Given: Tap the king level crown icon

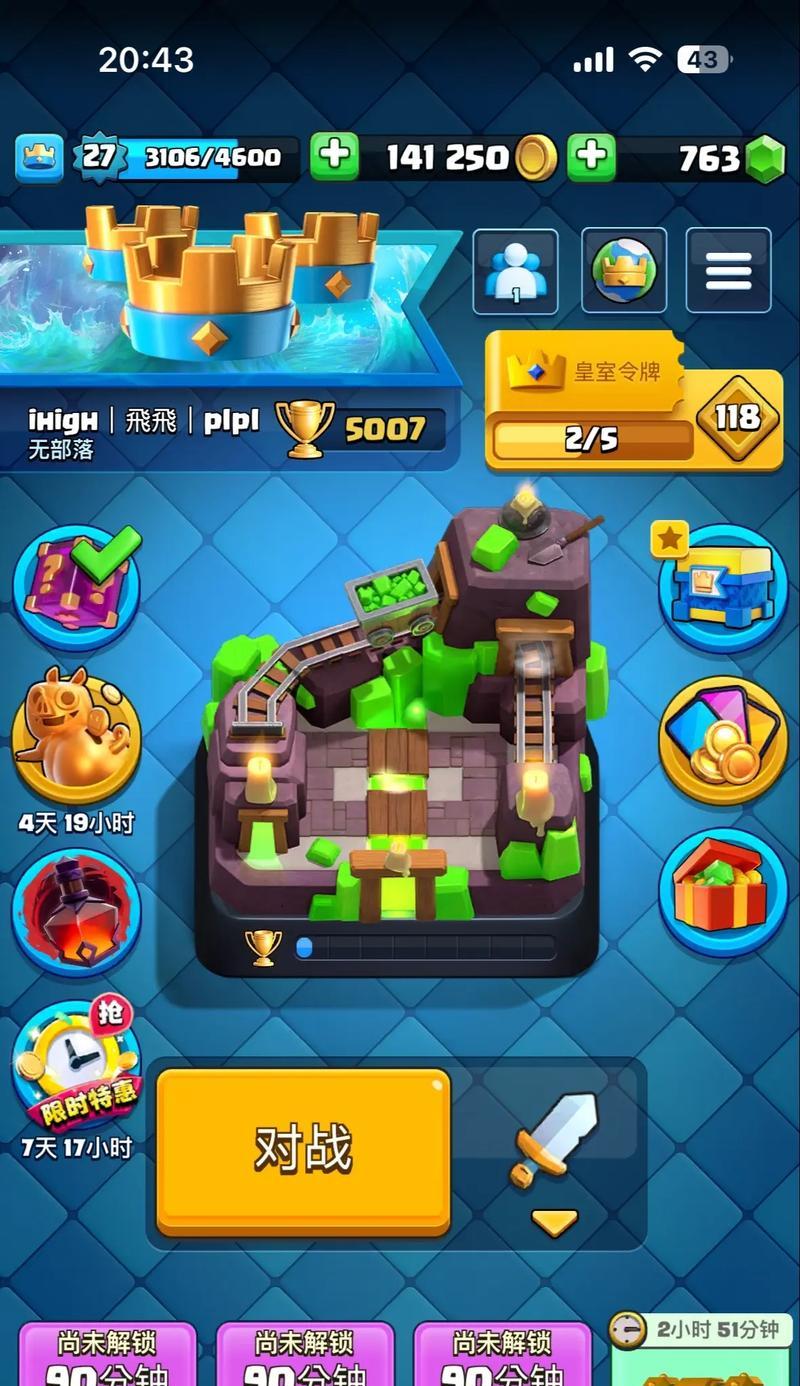Looking at the screenshot, I should point(40,158).
